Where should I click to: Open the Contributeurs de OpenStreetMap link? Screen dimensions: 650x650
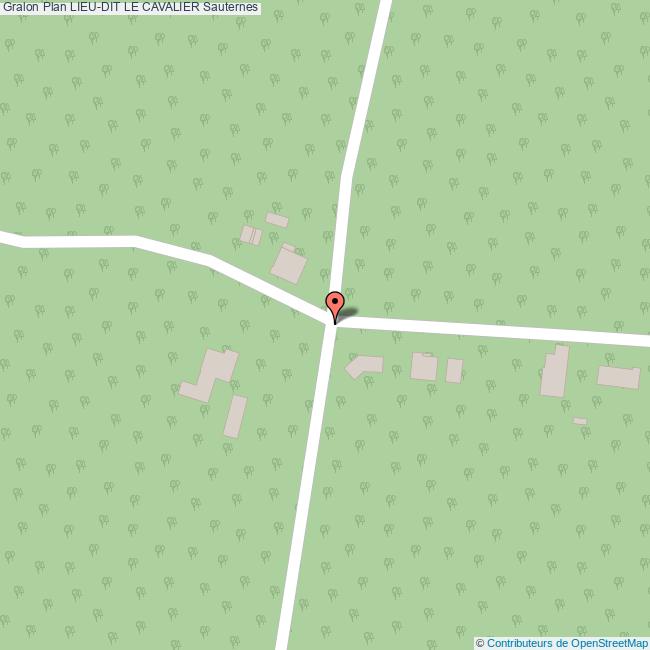[567, 643]
